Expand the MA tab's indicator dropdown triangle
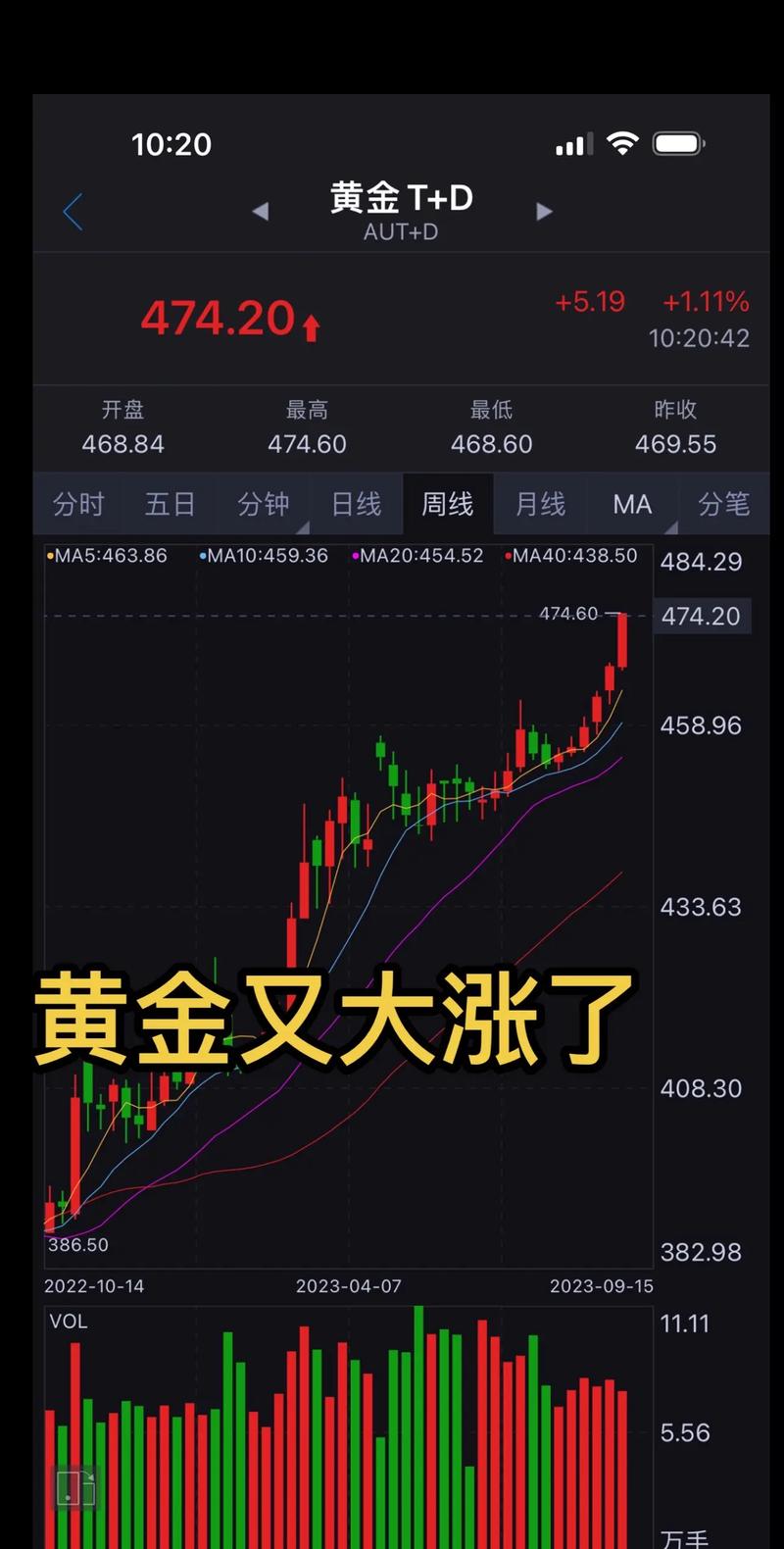This screenshot has height=1549, width=784. coord(672,527)
